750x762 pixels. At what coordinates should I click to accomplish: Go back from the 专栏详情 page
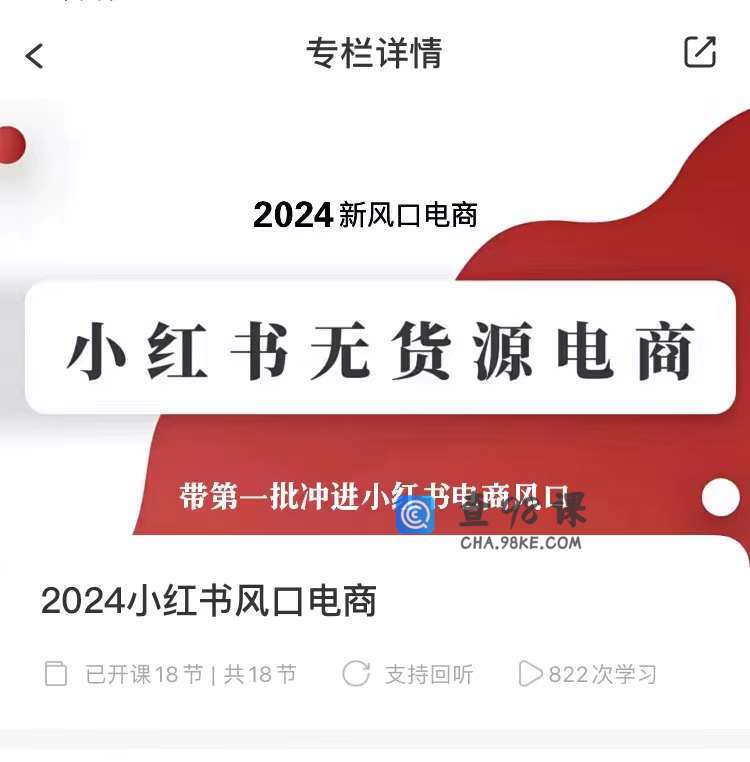(x=35, y=55)
